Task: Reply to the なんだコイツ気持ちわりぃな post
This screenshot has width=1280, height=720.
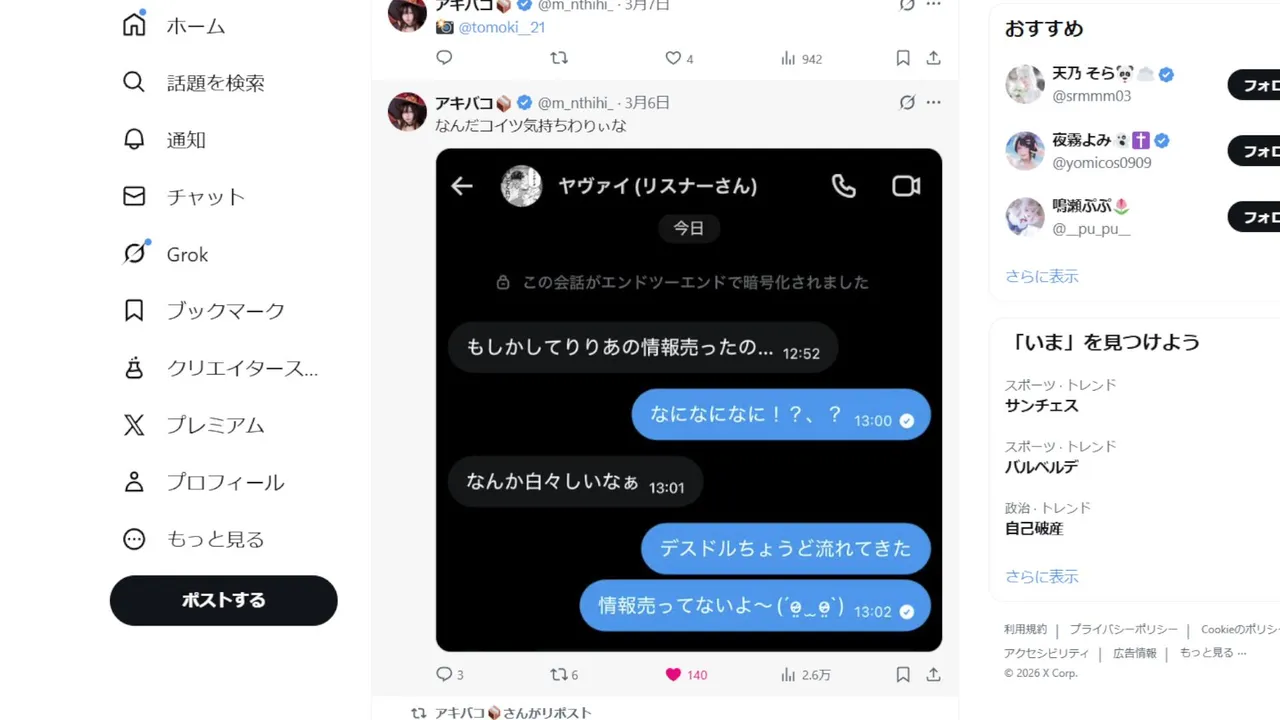Action: (445, 675)
